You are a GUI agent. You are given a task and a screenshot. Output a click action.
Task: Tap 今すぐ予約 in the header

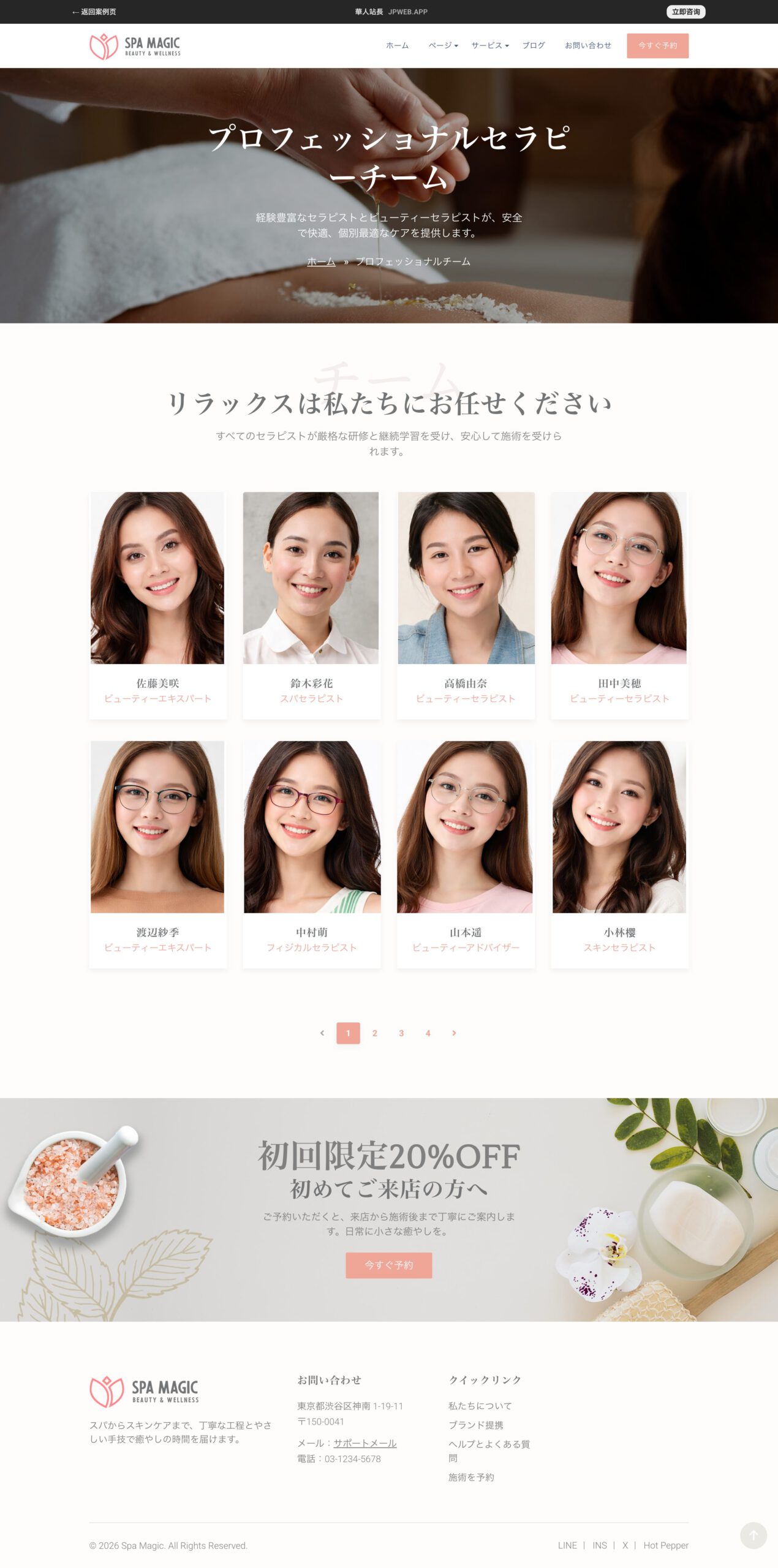coord(657,45)
